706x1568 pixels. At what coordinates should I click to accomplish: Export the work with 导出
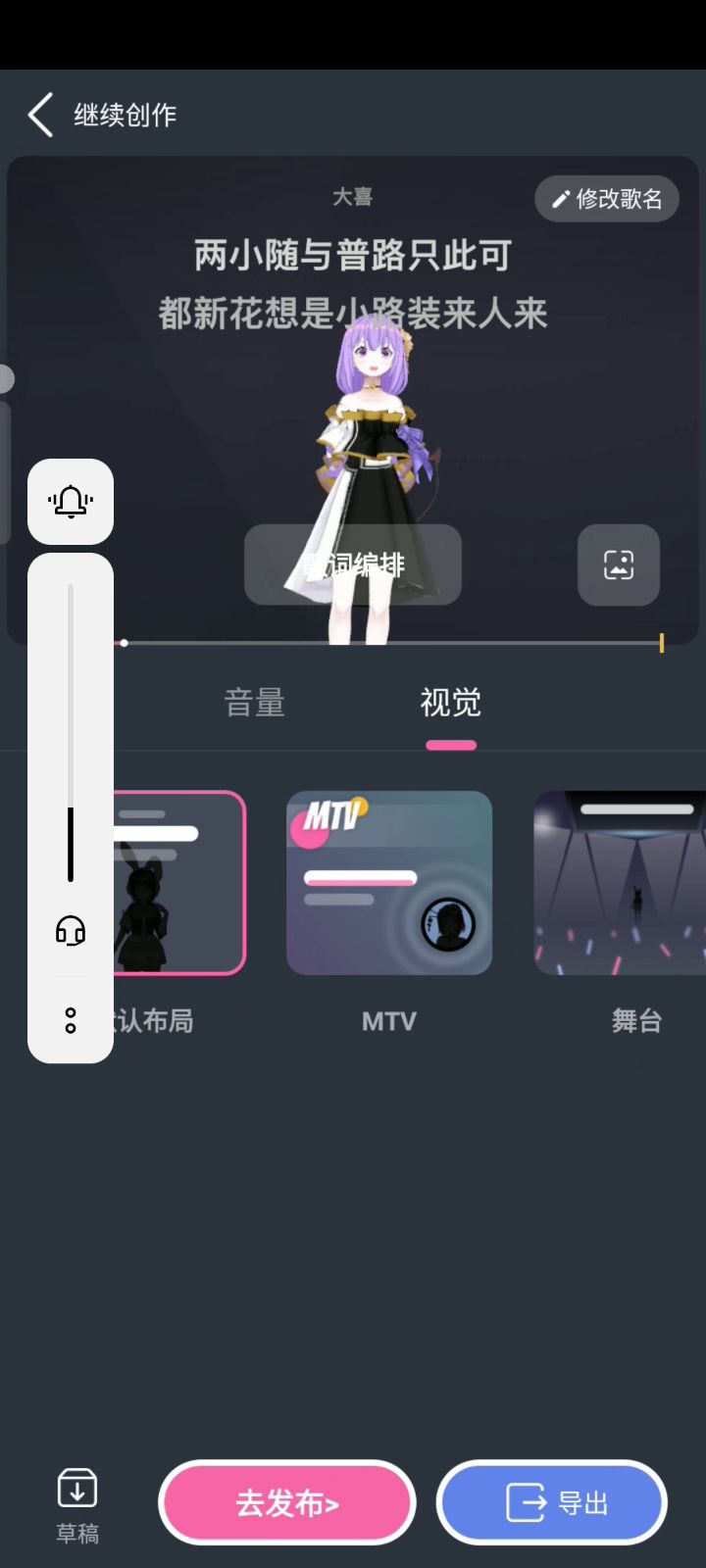click(x=552, y=1502)
